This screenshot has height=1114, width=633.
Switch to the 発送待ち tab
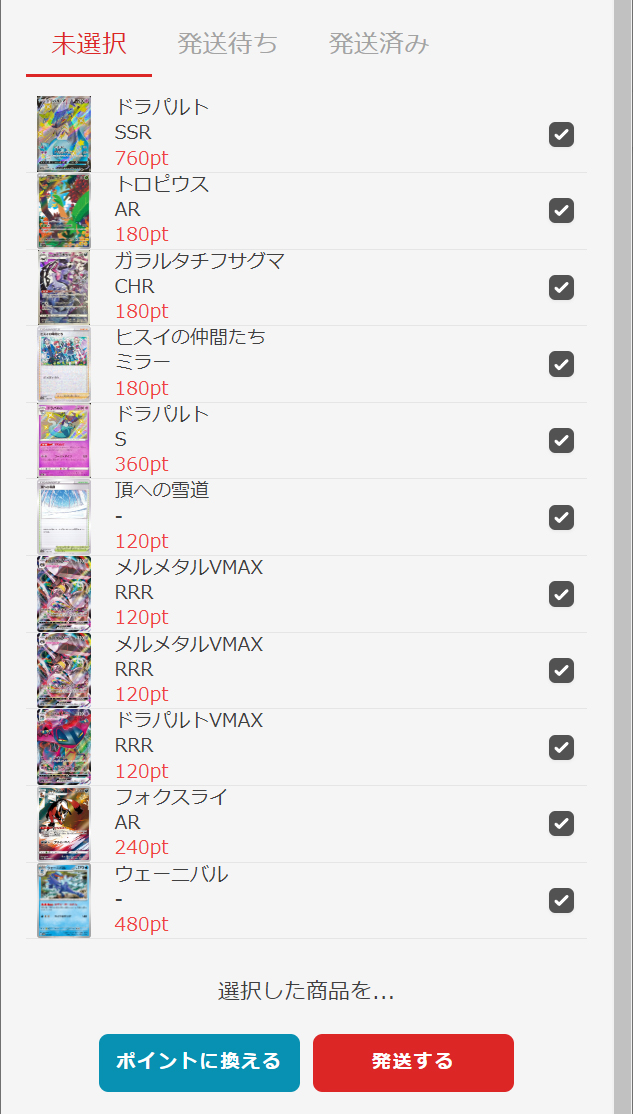(227, 44)
